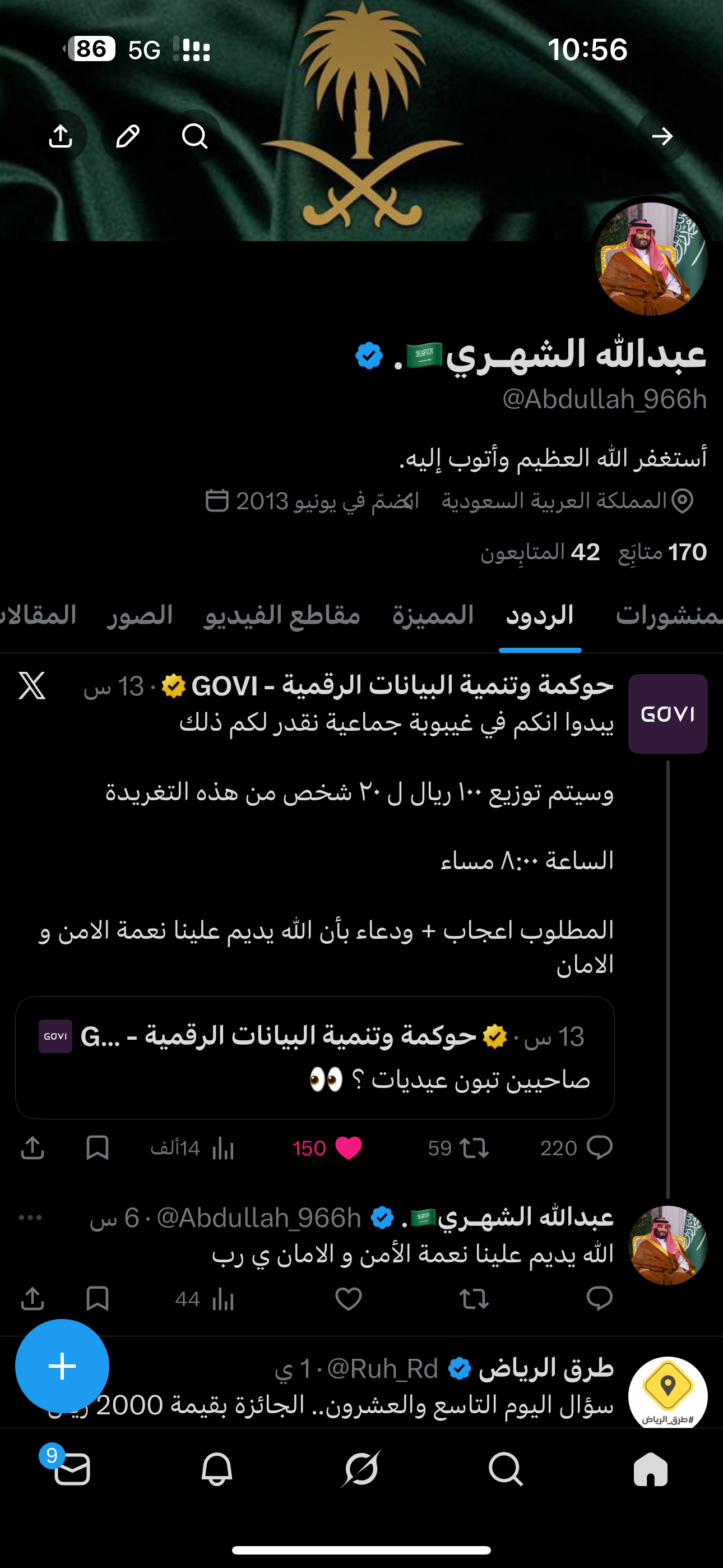
Task: Reply to the GOVI post with 220 comments
Action: coord(599,1149)
